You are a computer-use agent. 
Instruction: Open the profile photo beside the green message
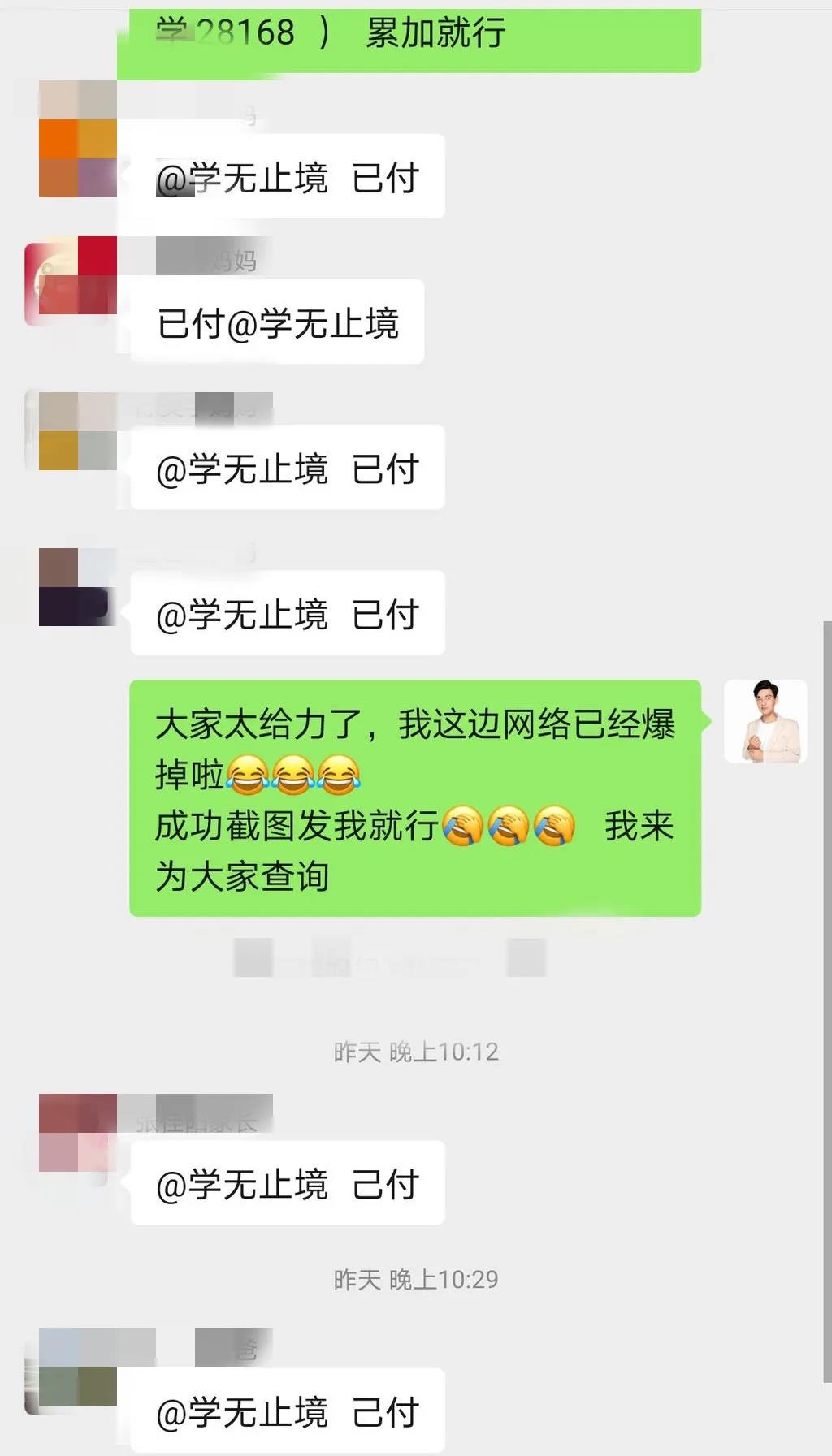tap(765, 721)
